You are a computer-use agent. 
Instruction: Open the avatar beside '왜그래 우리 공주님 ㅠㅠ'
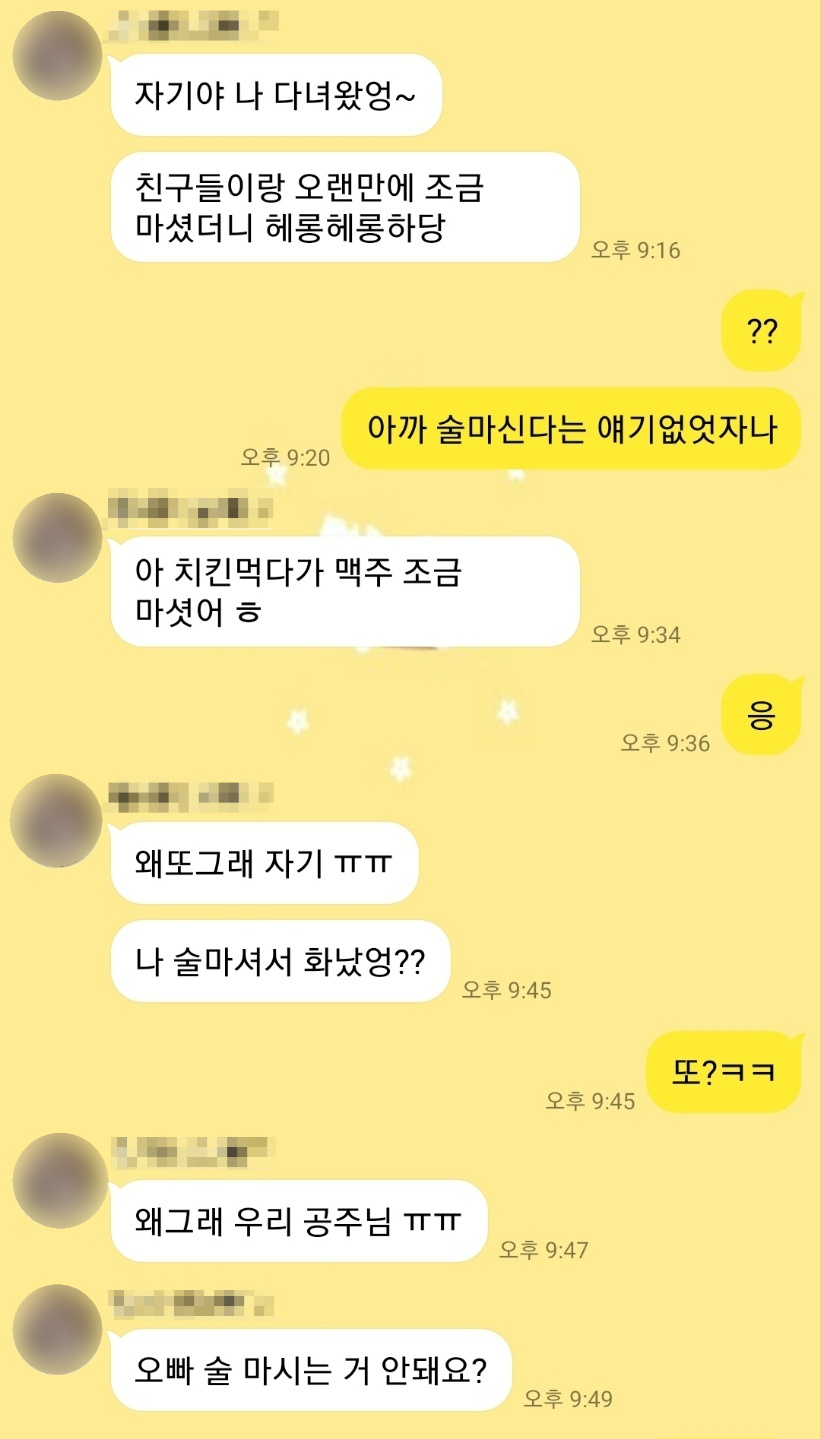click(x=58, y=1179)
